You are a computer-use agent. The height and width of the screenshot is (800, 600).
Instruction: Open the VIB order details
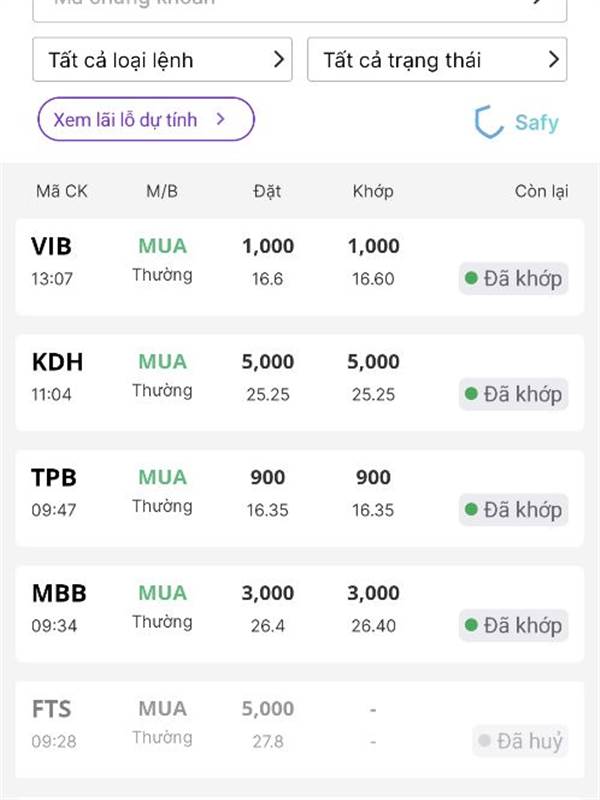(x=299, y=261)
